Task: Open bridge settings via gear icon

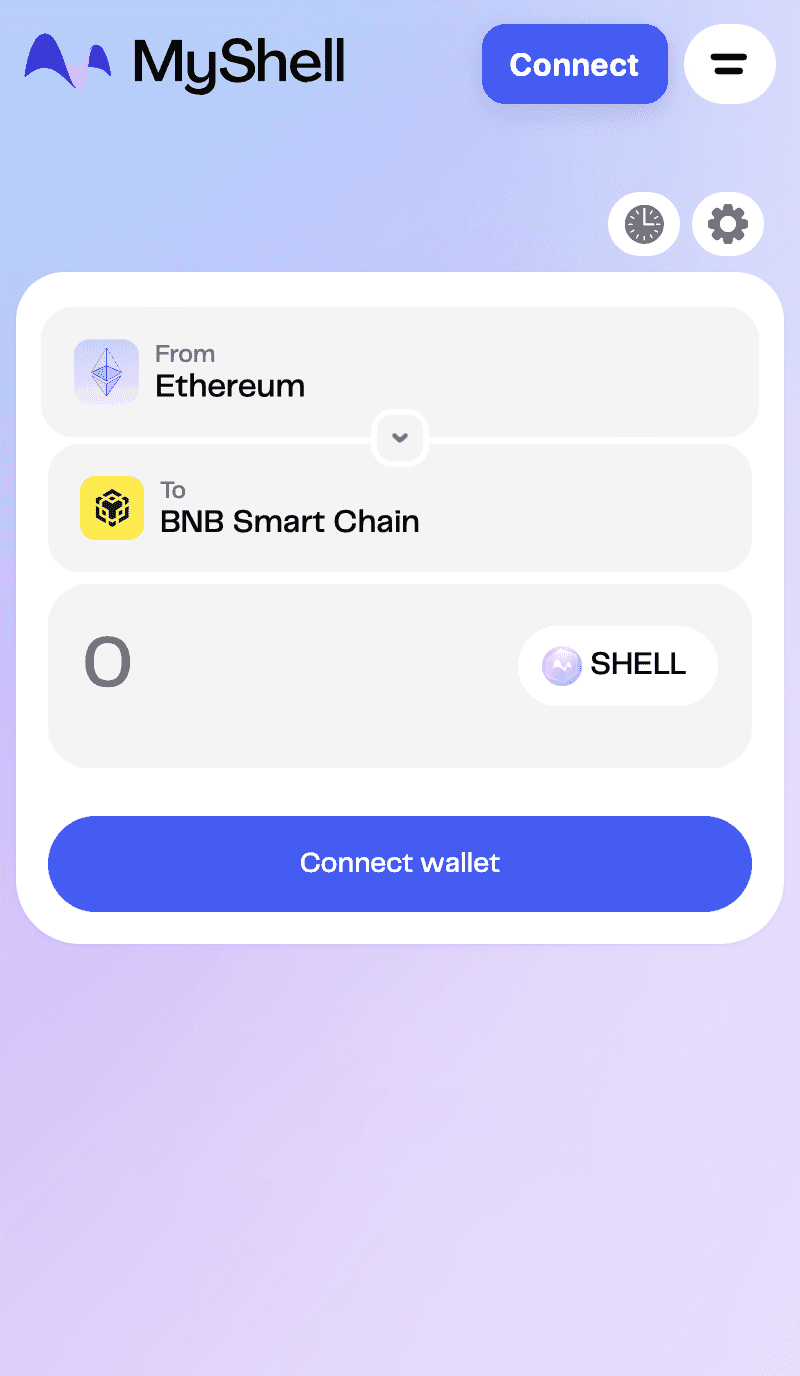Action: pos(727,224)
